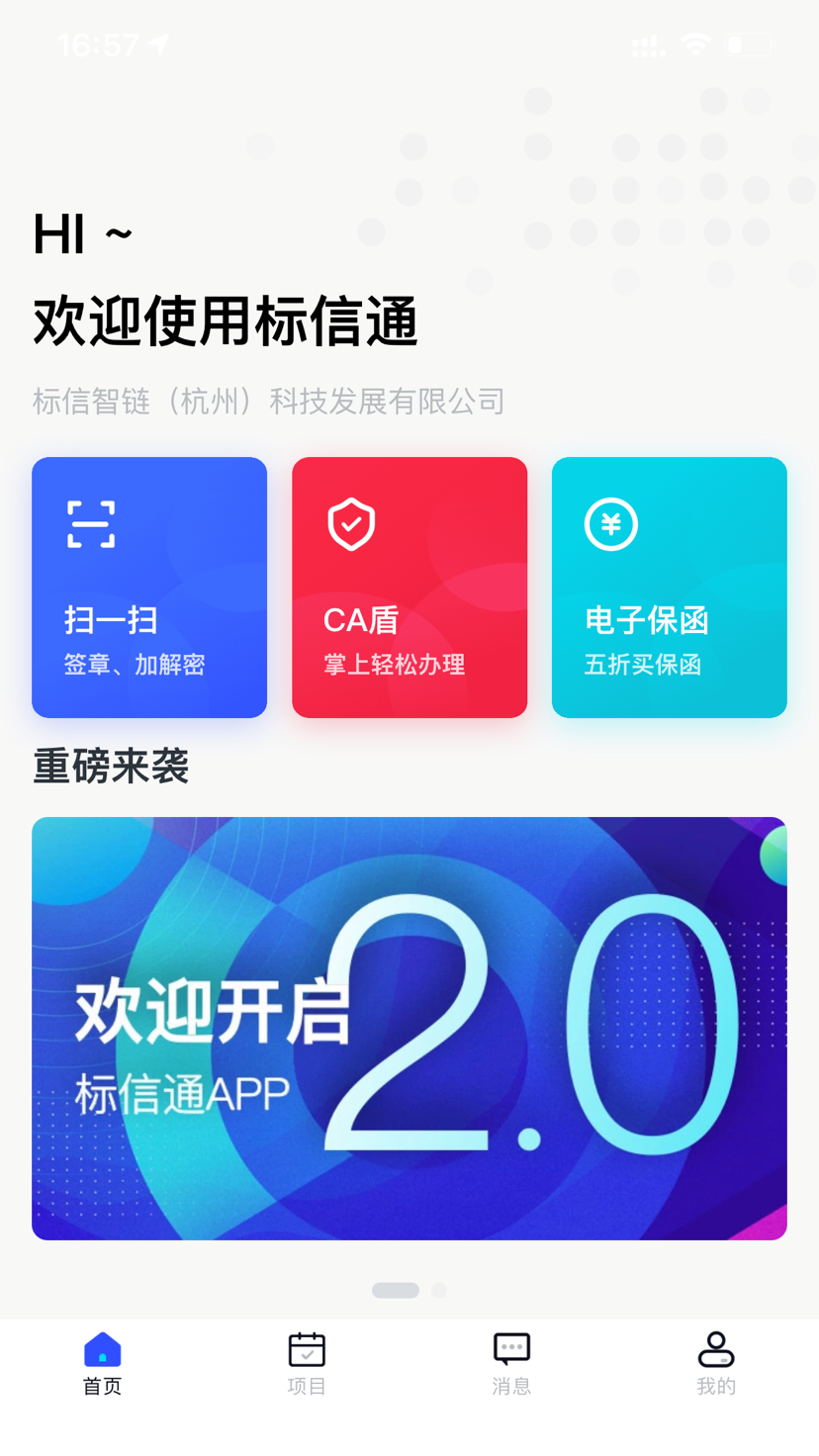Image resolution: width=819 pixels, height=1456 pixels.
Task: Tap the 标信通APP 2.0 banner
Action: point(409,1028)
